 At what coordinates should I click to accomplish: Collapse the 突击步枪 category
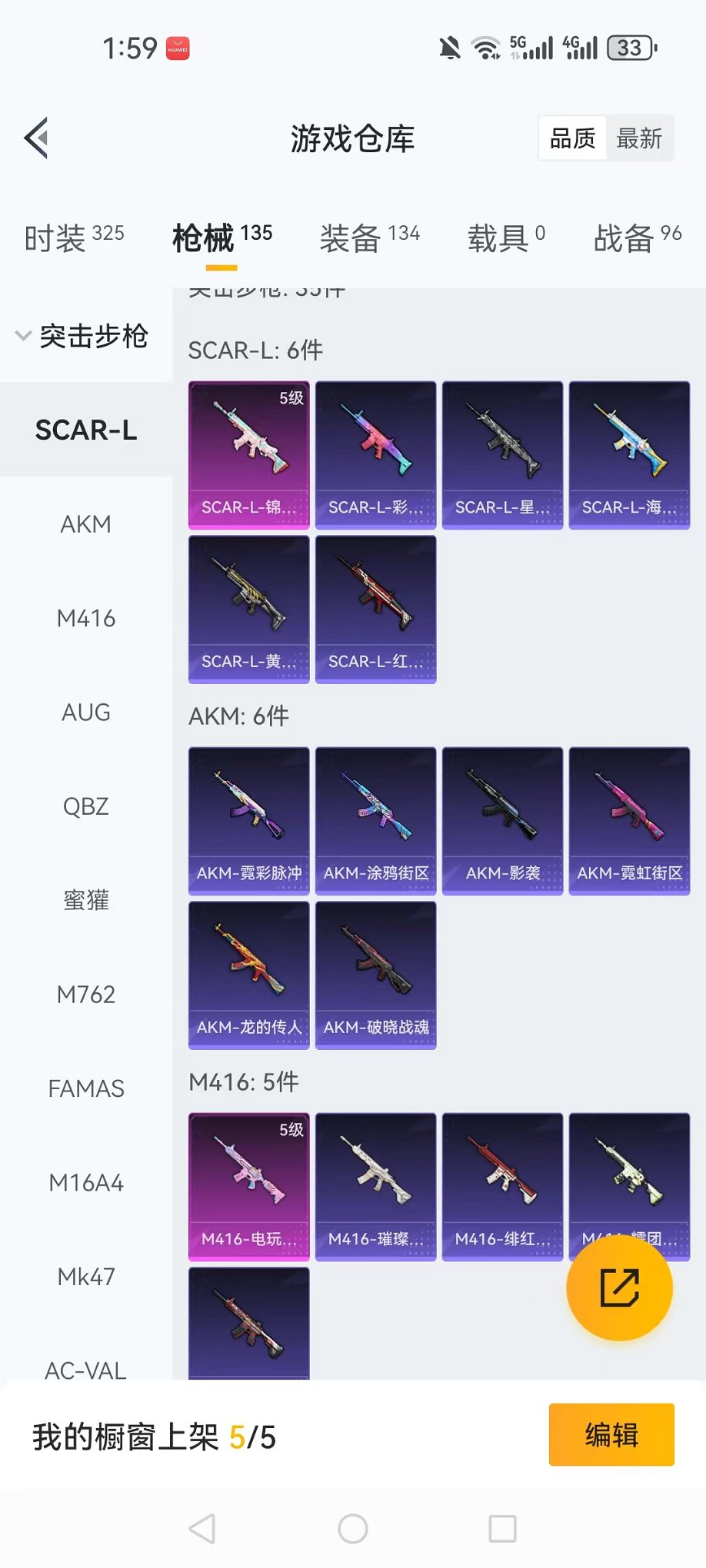[81, 336]
